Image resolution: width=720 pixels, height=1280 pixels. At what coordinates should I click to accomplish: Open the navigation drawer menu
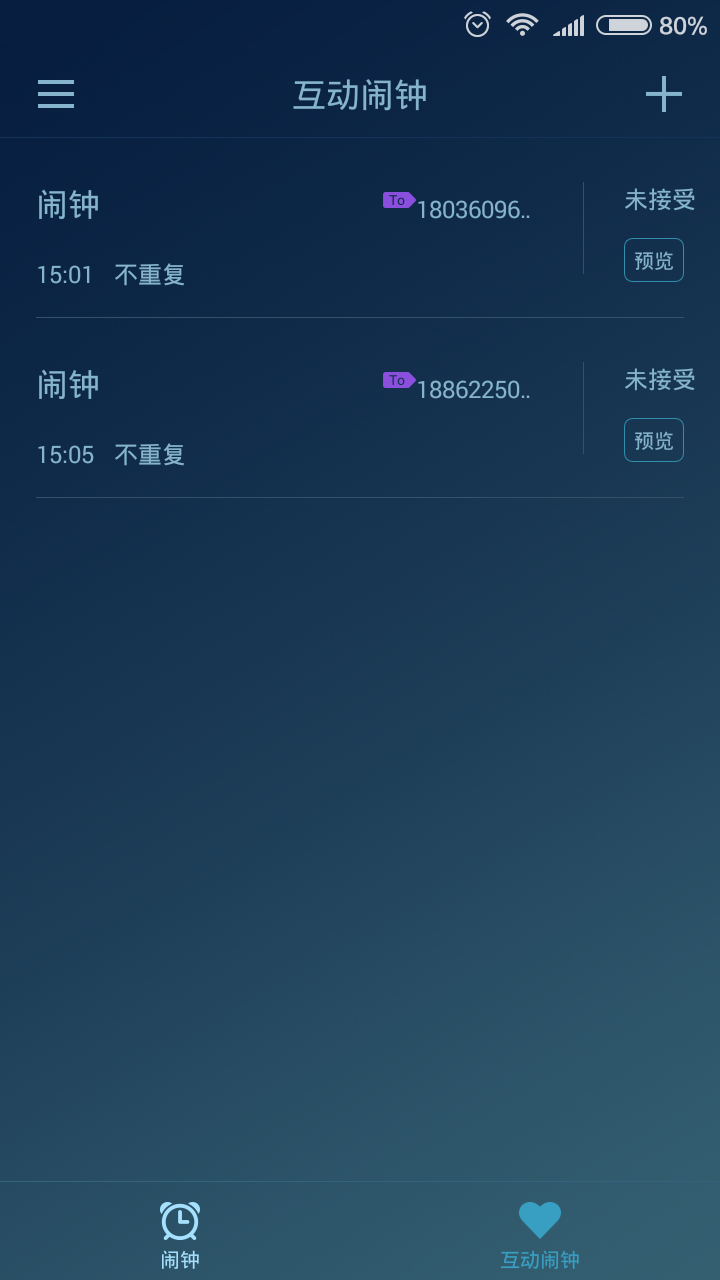pos(55,94)
